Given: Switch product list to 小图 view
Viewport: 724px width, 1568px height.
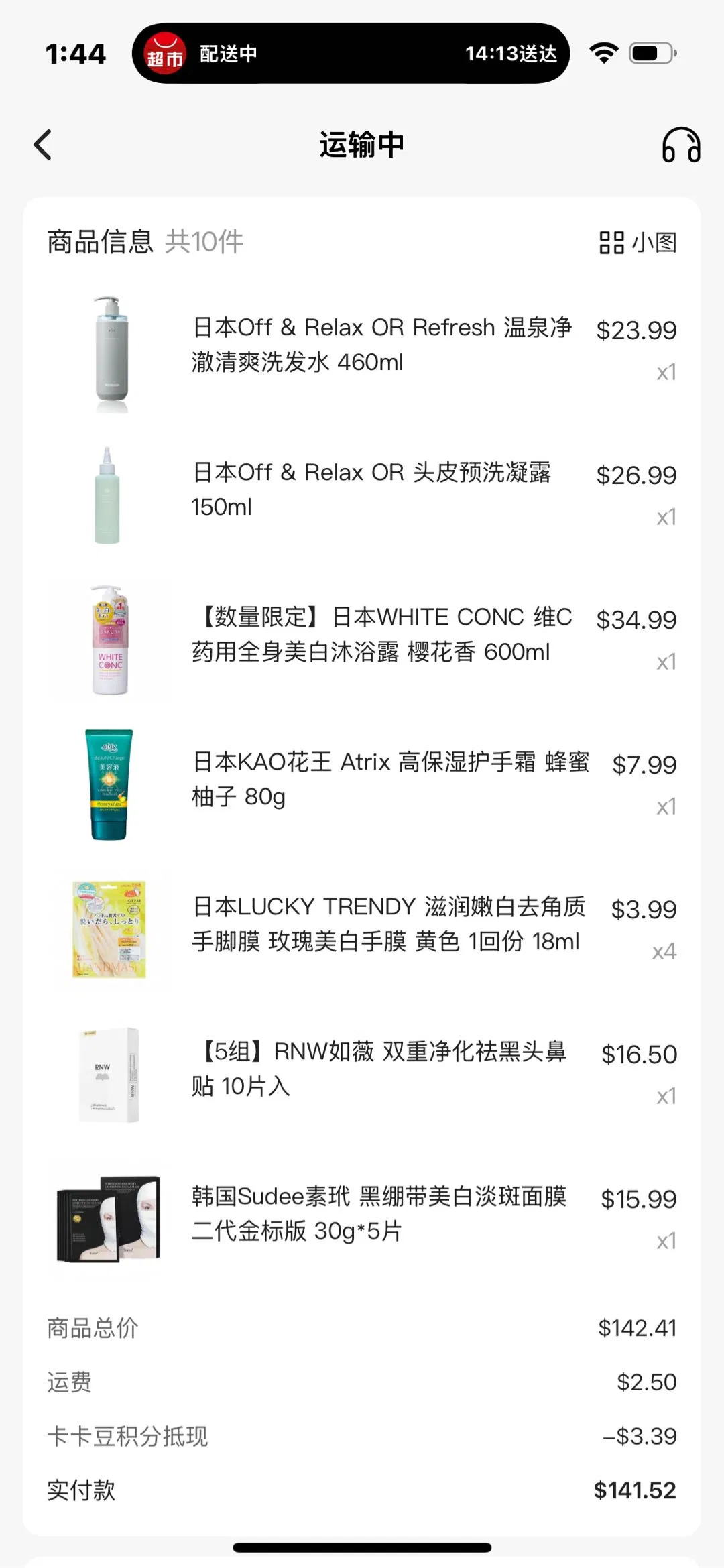Looking at the screenshot, I should (638, 243).
